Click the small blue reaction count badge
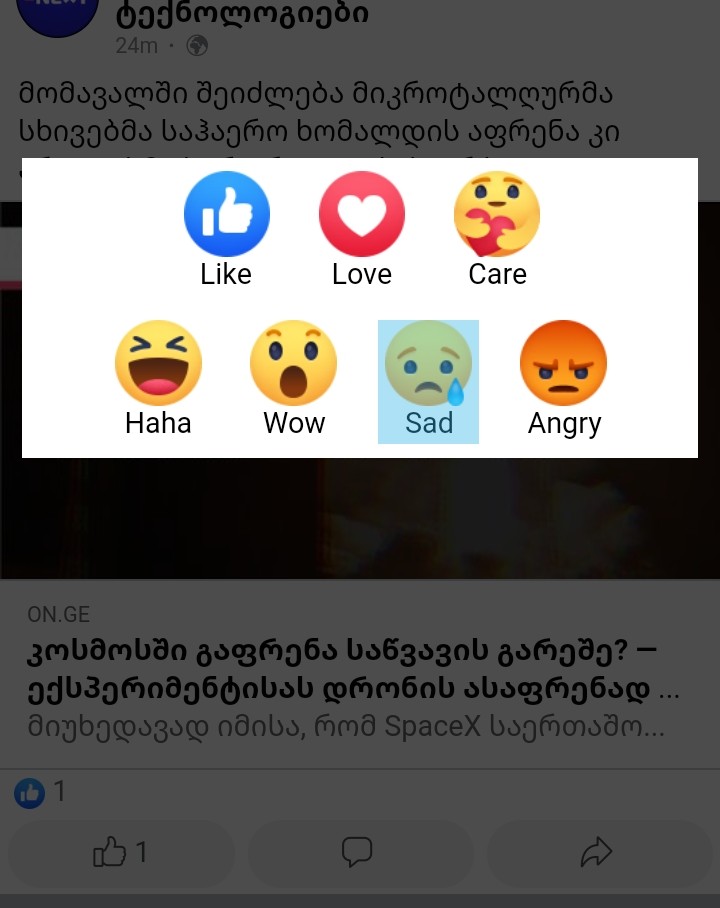720x908 pixels. pos(30,792)
